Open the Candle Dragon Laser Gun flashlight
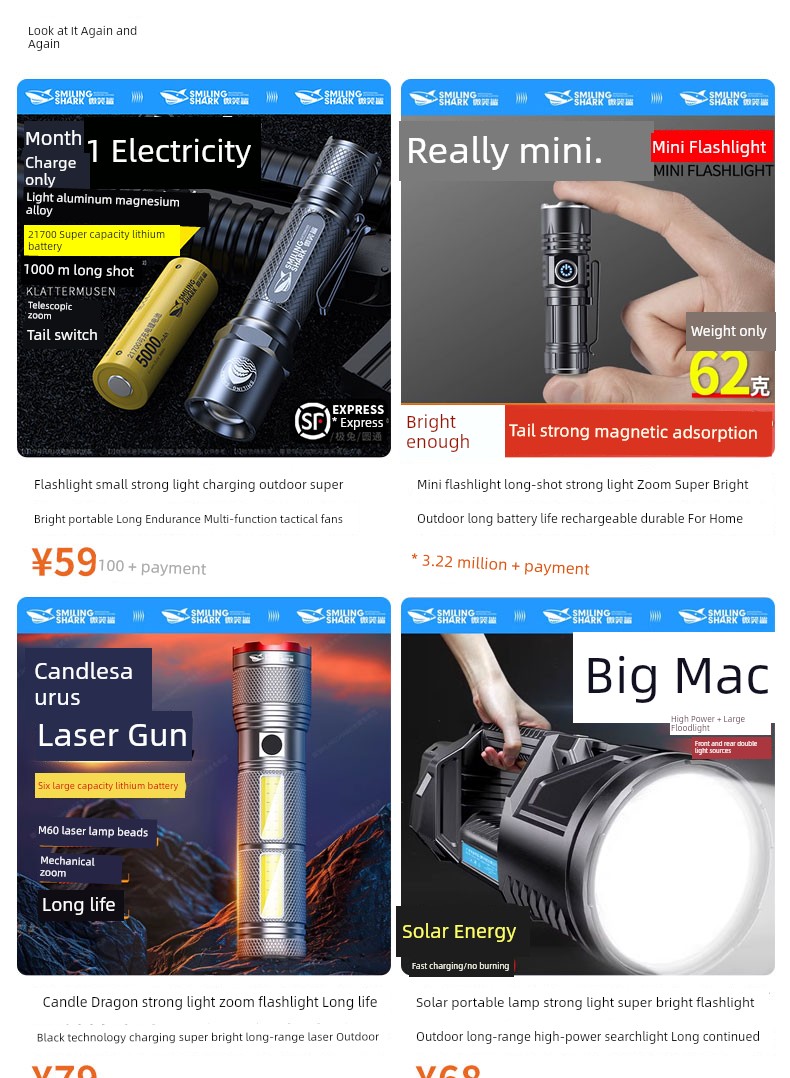This screenshot has width=790, height=1078. [x=204, y=786]
